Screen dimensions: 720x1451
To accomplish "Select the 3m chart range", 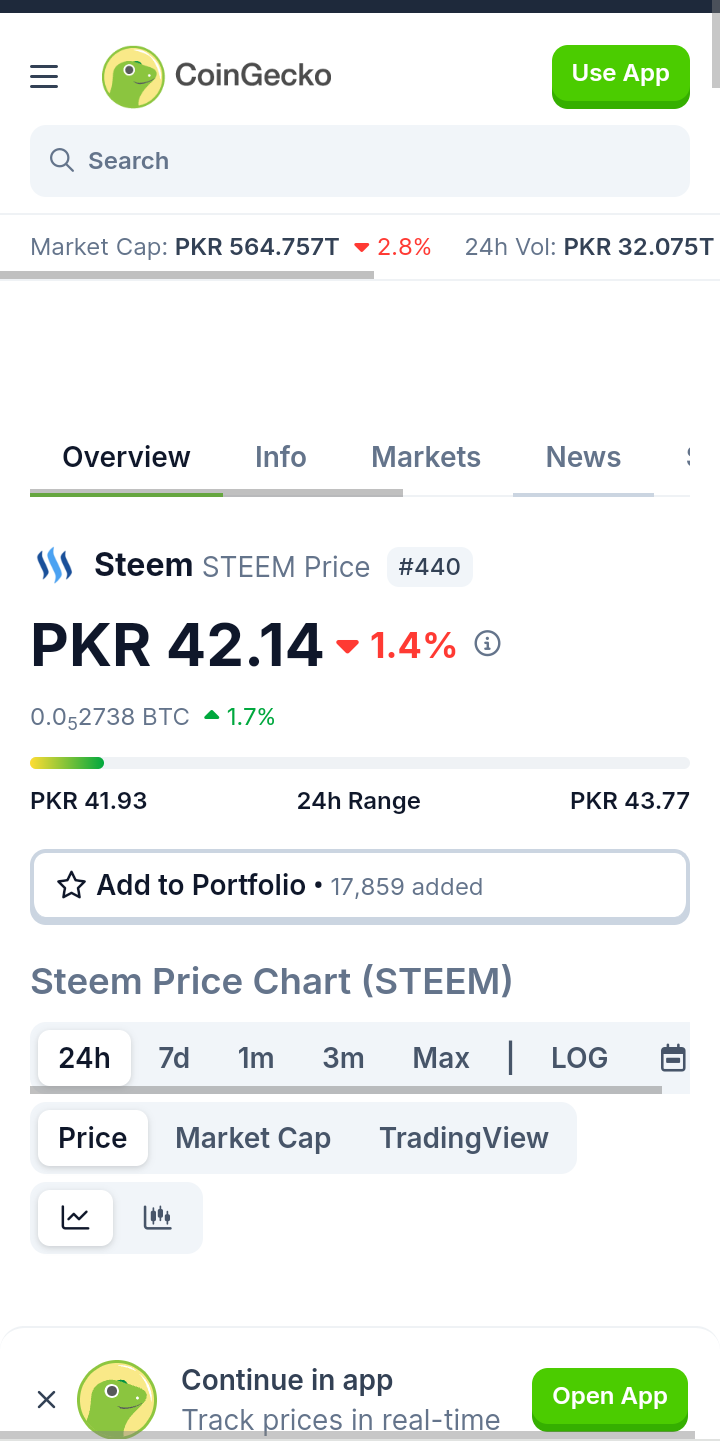I will pos(343,1058).
